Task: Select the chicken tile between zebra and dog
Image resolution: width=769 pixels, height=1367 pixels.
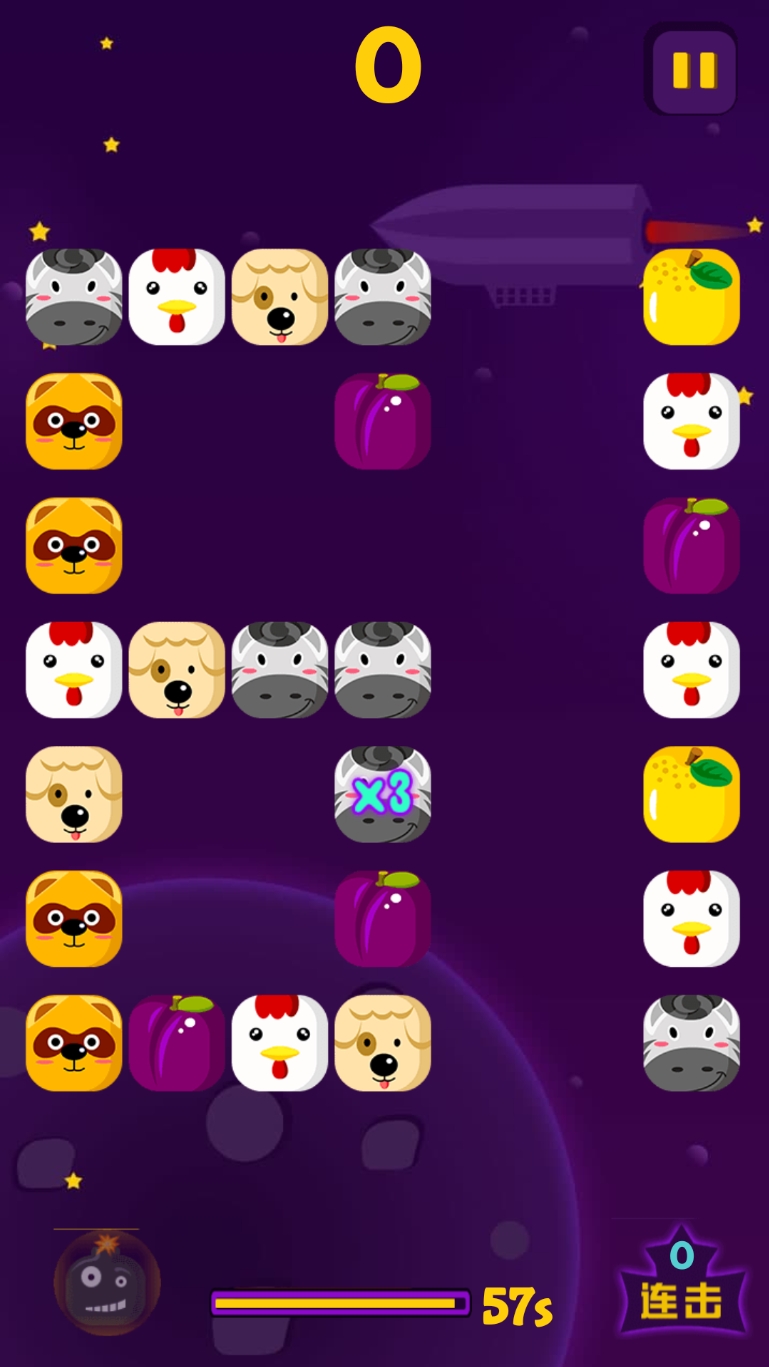Action: (177, 297)
